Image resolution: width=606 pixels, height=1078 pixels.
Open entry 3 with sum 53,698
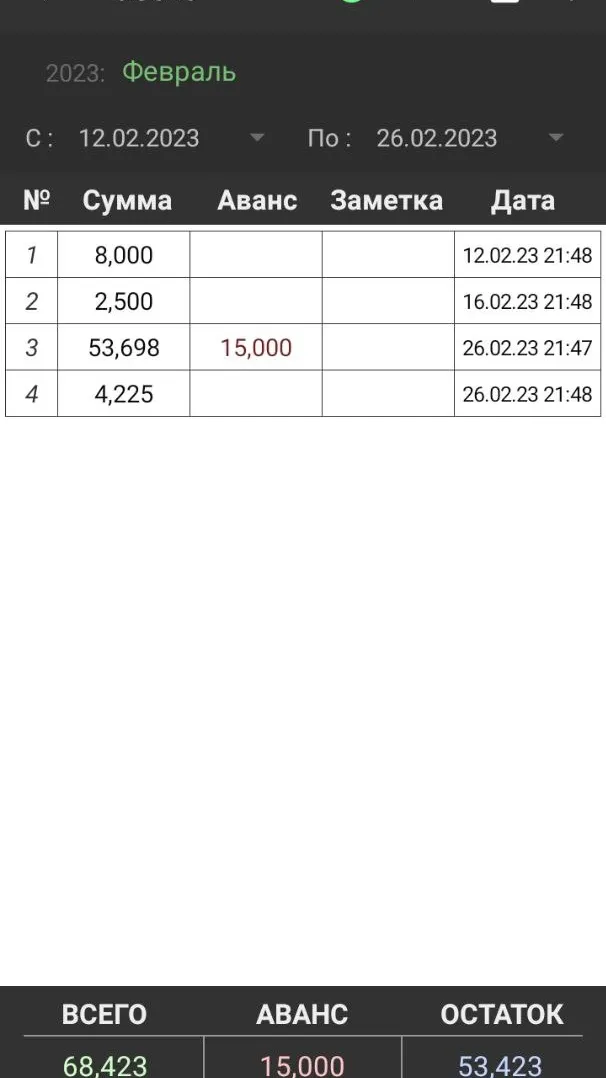[x=124, y=348]
